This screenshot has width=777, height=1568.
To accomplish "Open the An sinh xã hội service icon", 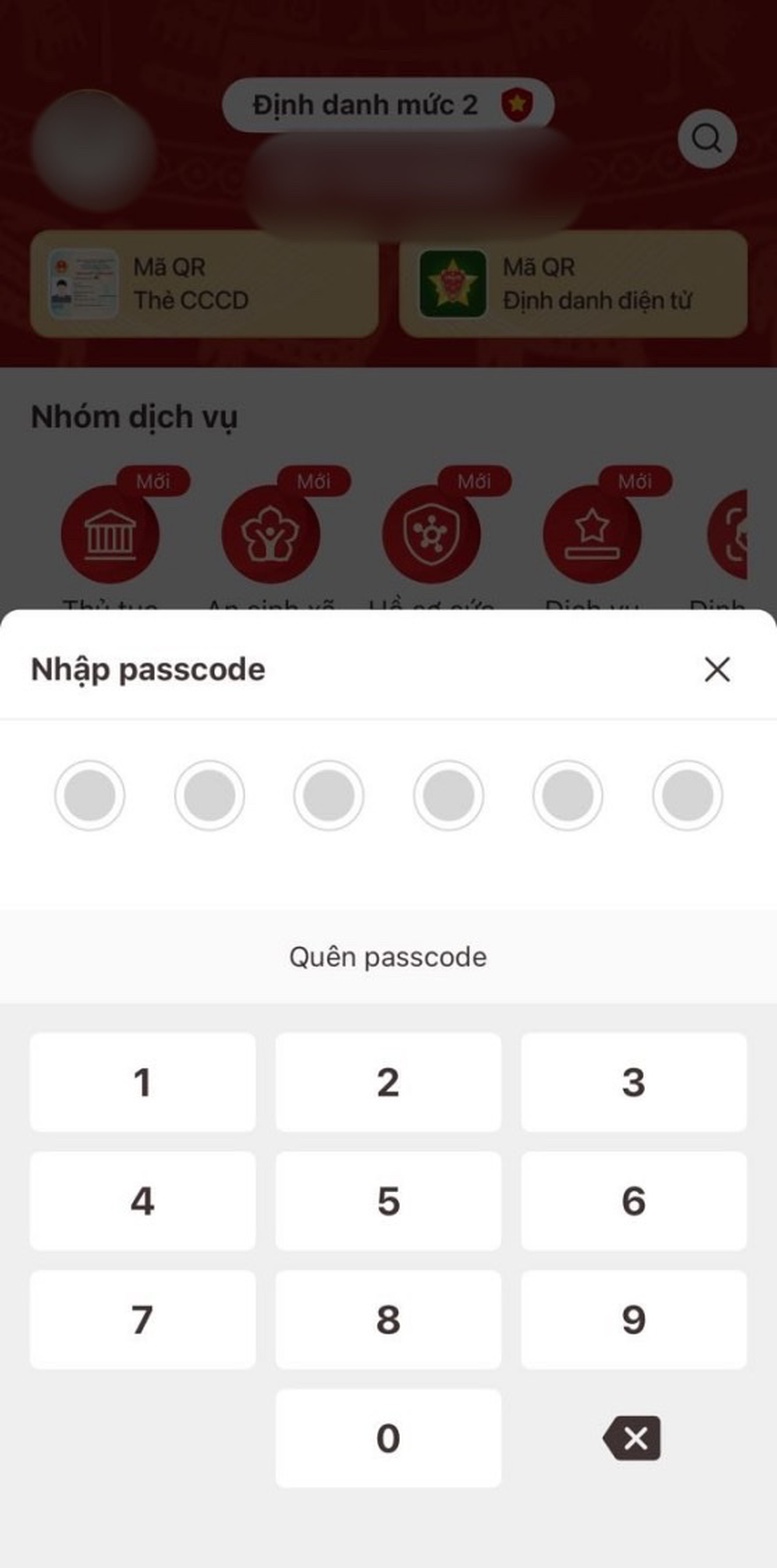I will pyautogui.click(x=271, y=534).
